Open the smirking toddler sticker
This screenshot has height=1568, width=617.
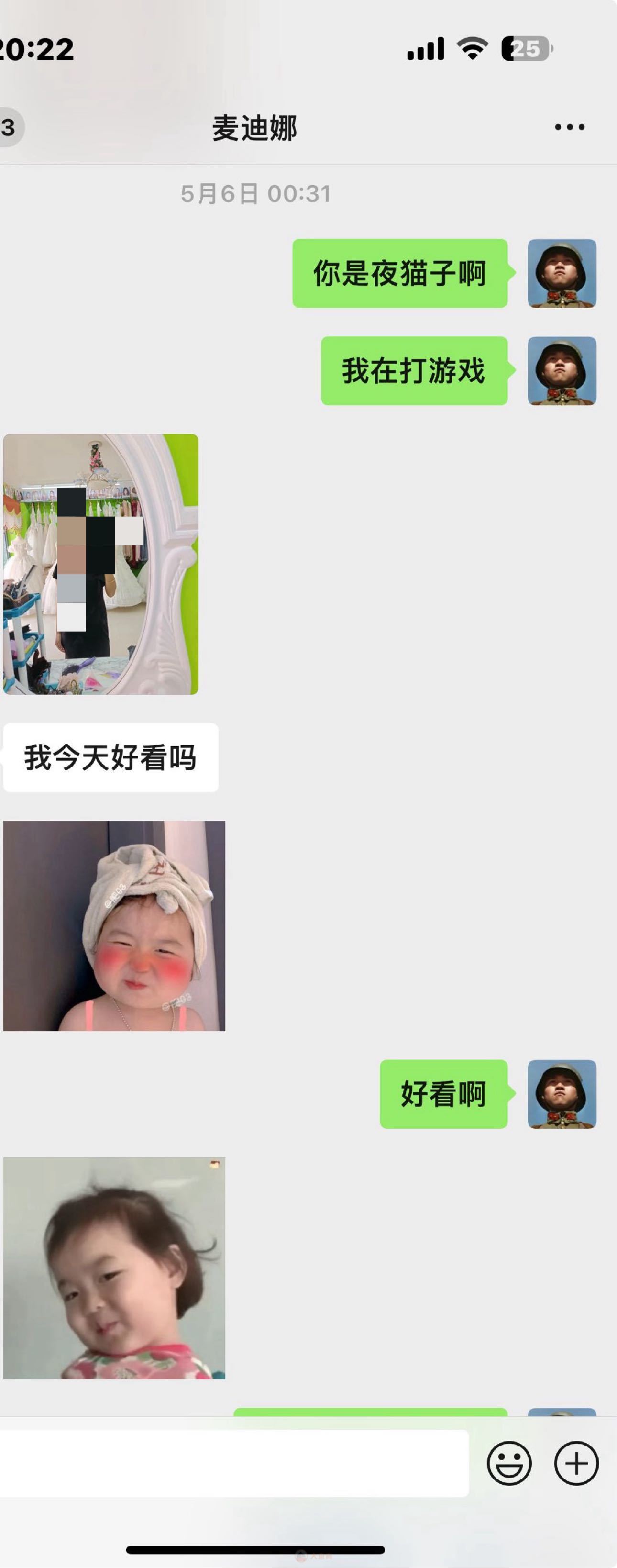coord(114,1268)
